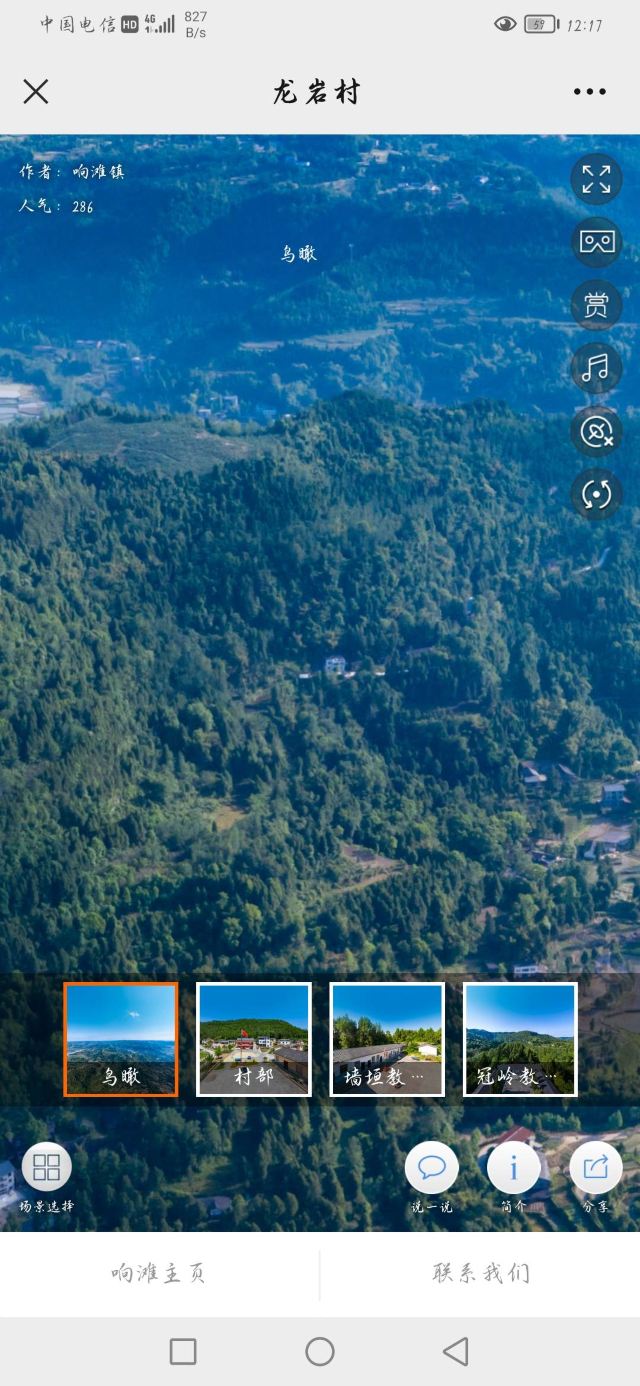Viewport: 640px width, 1386px height.
Task: Enter fullscreen panorama view
Action: point(596,179)
